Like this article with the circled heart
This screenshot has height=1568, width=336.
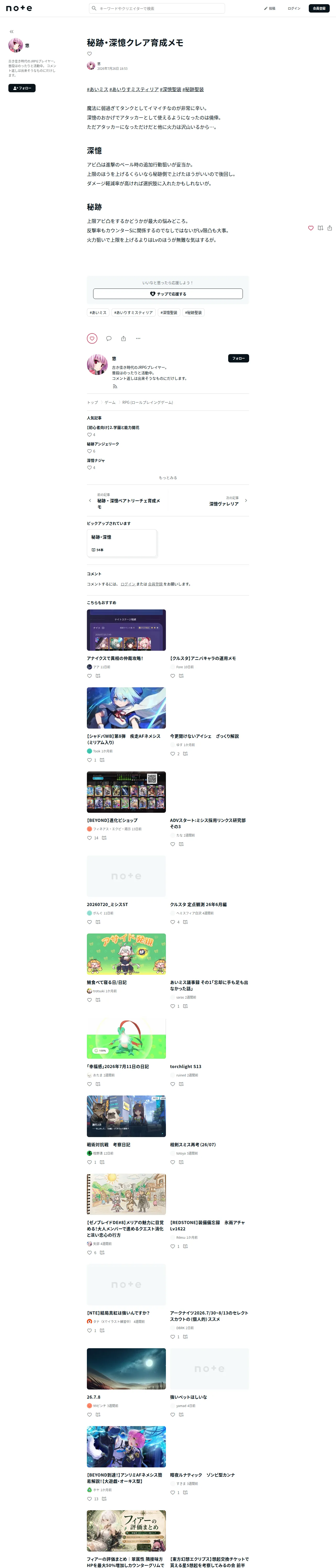click(x=92, y=338)
